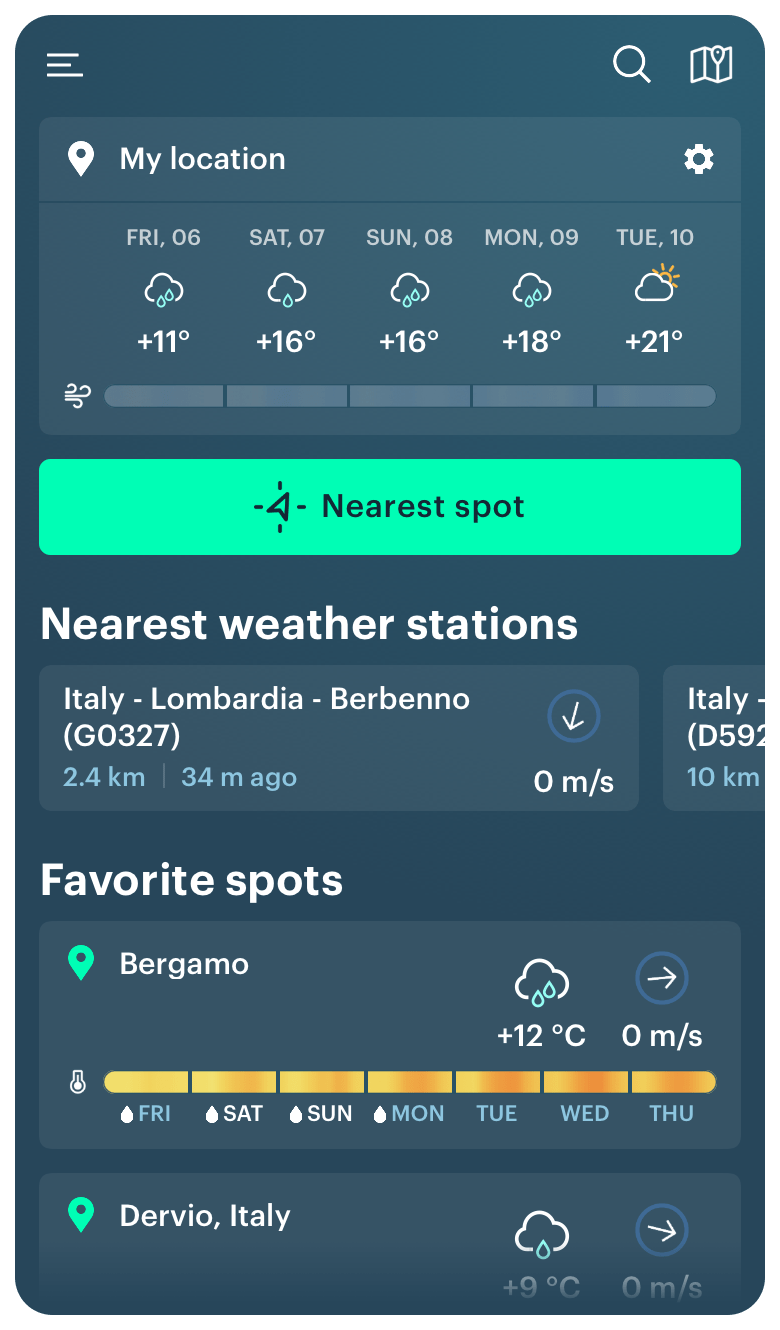780x1330 pixels.
Task: Select the SUN, 08 forecast column
Action: click(408, 288)
